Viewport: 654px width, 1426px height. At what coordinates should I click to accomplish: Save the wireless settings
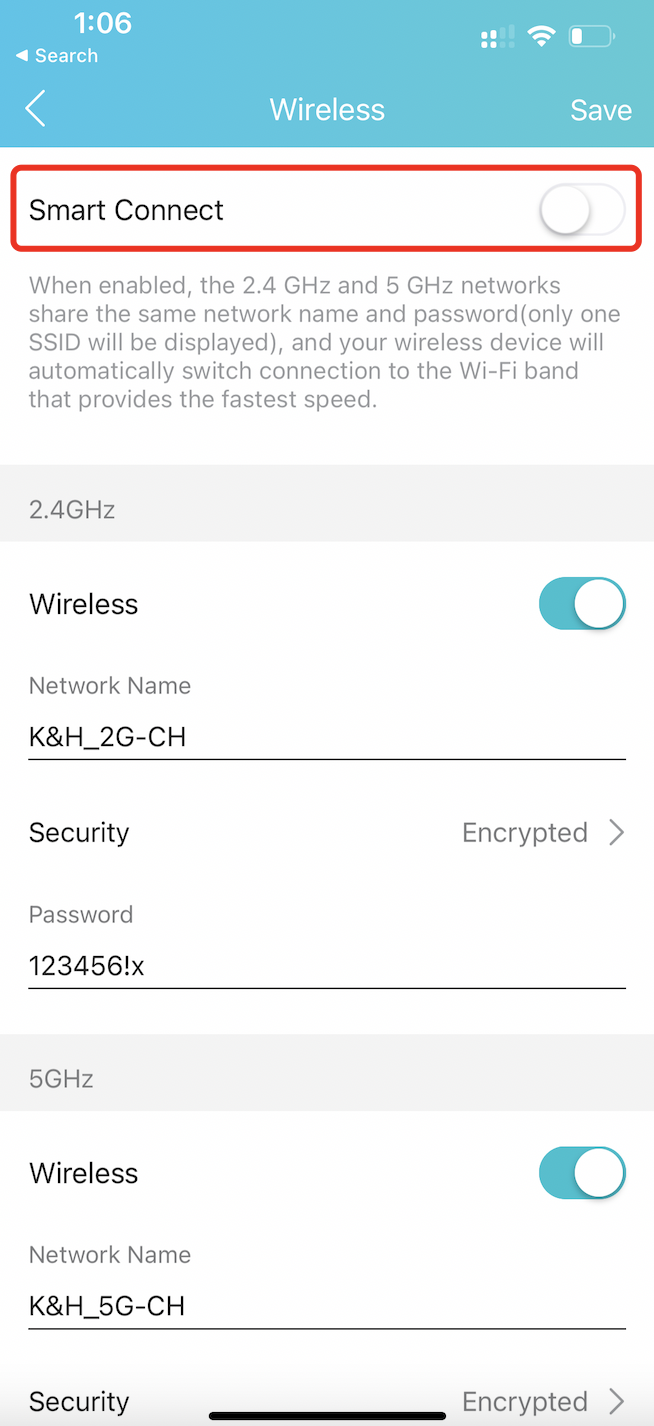[600, 110]
